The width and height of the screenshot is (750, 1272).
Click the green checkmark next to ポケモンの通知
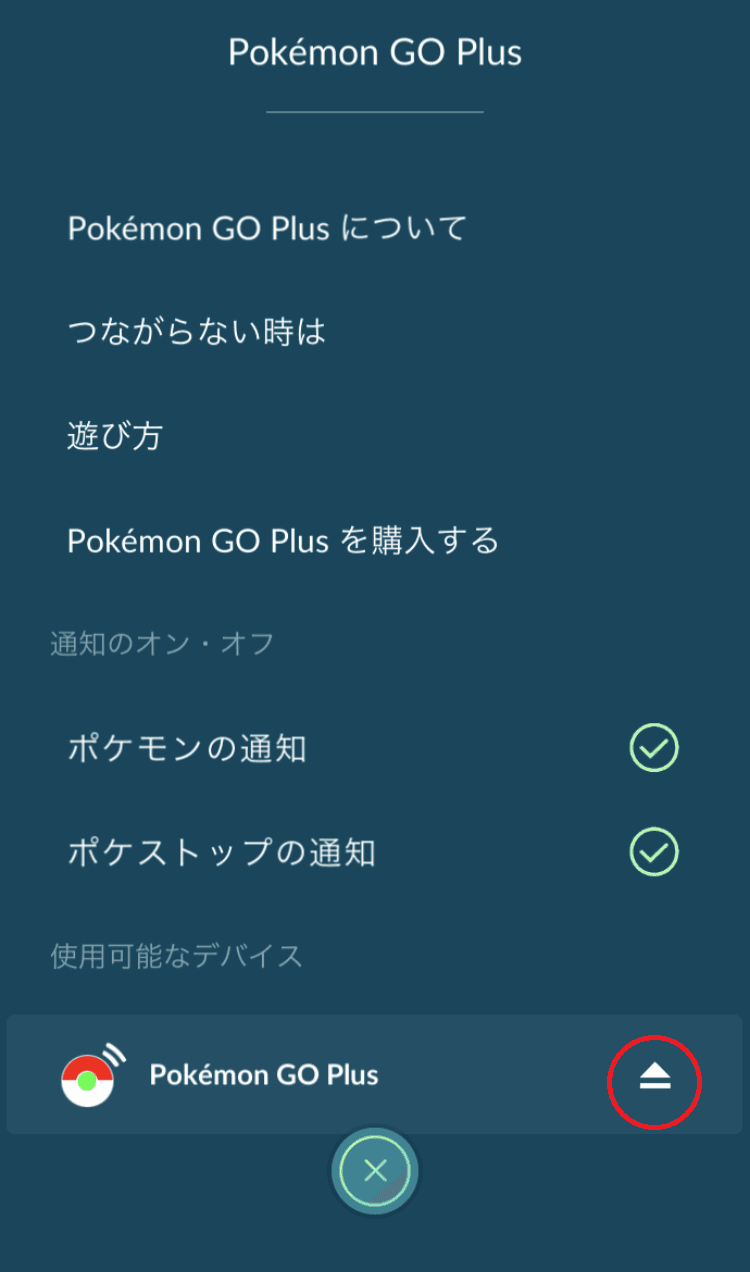click(653, 748)
